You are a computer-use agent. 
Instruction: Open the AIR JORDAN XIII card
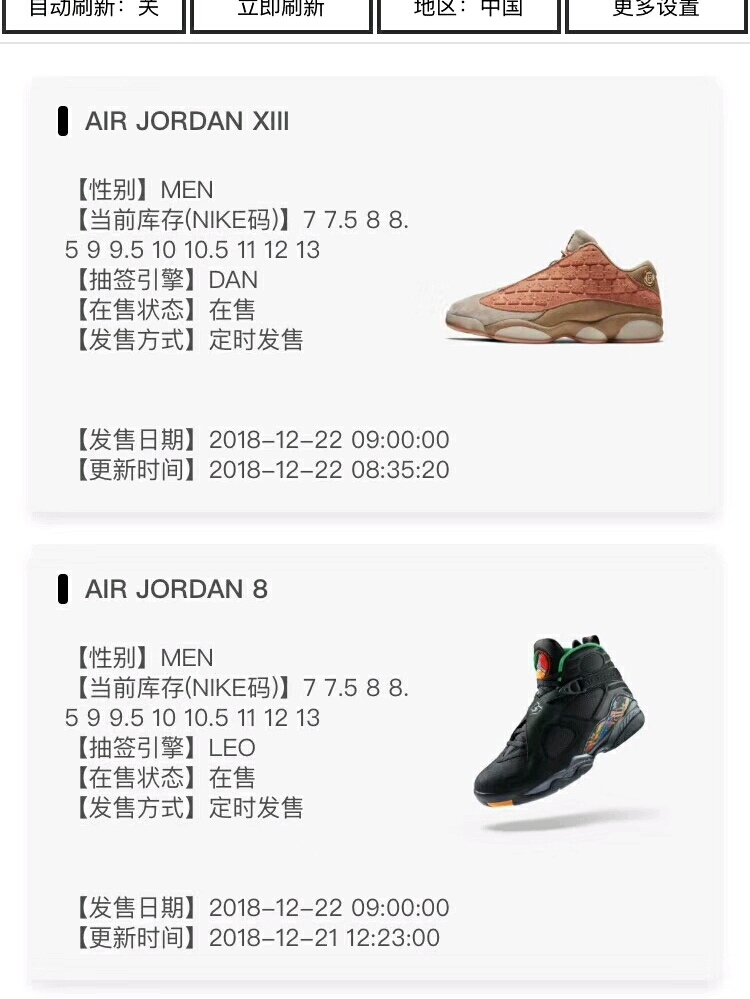point(375,296)
